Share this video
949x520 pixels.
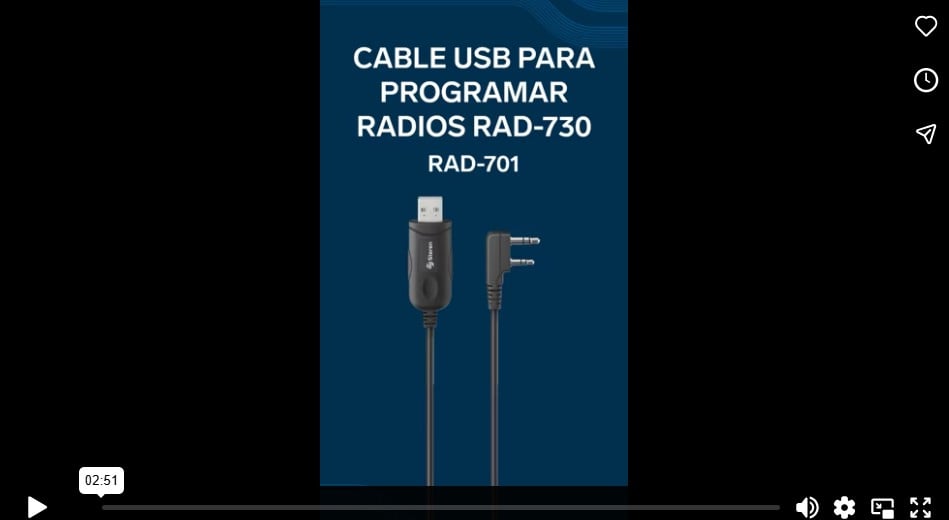[926, 134]
